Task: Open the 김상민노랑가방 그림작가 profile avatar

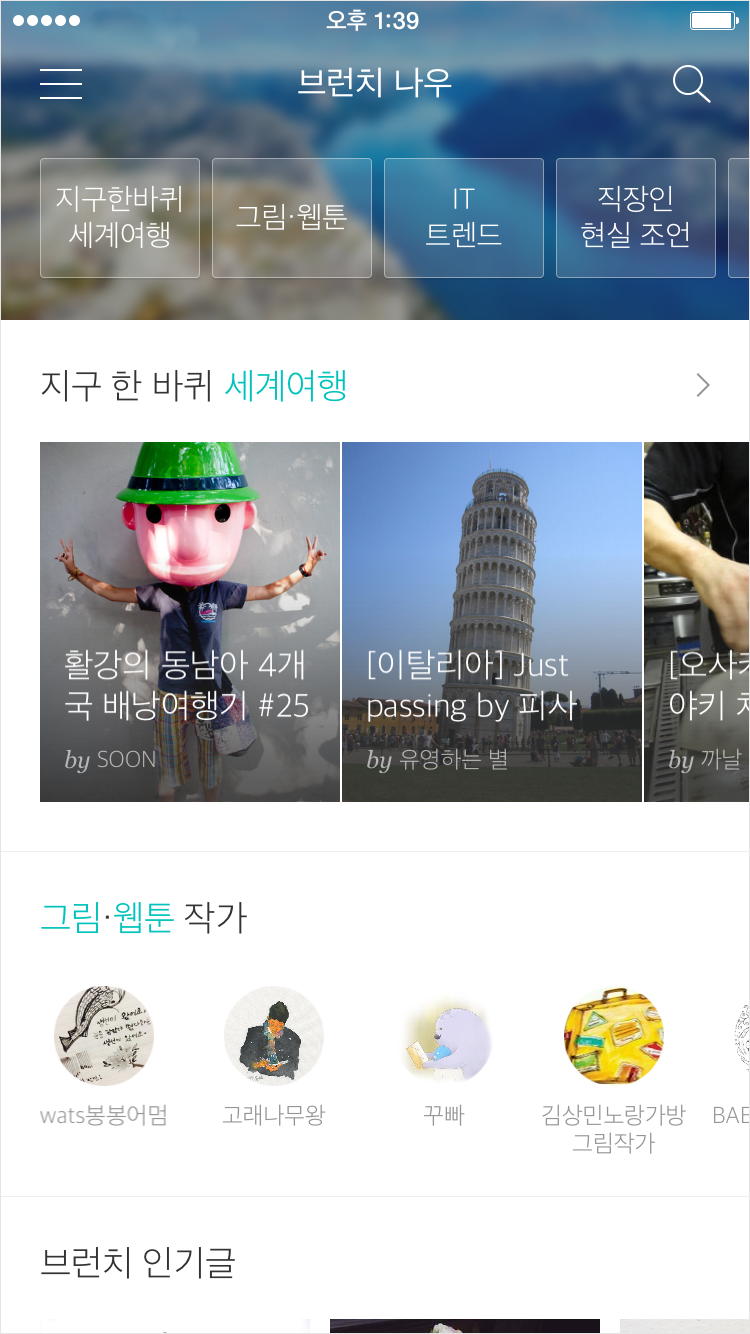Action: (613, 1036)
